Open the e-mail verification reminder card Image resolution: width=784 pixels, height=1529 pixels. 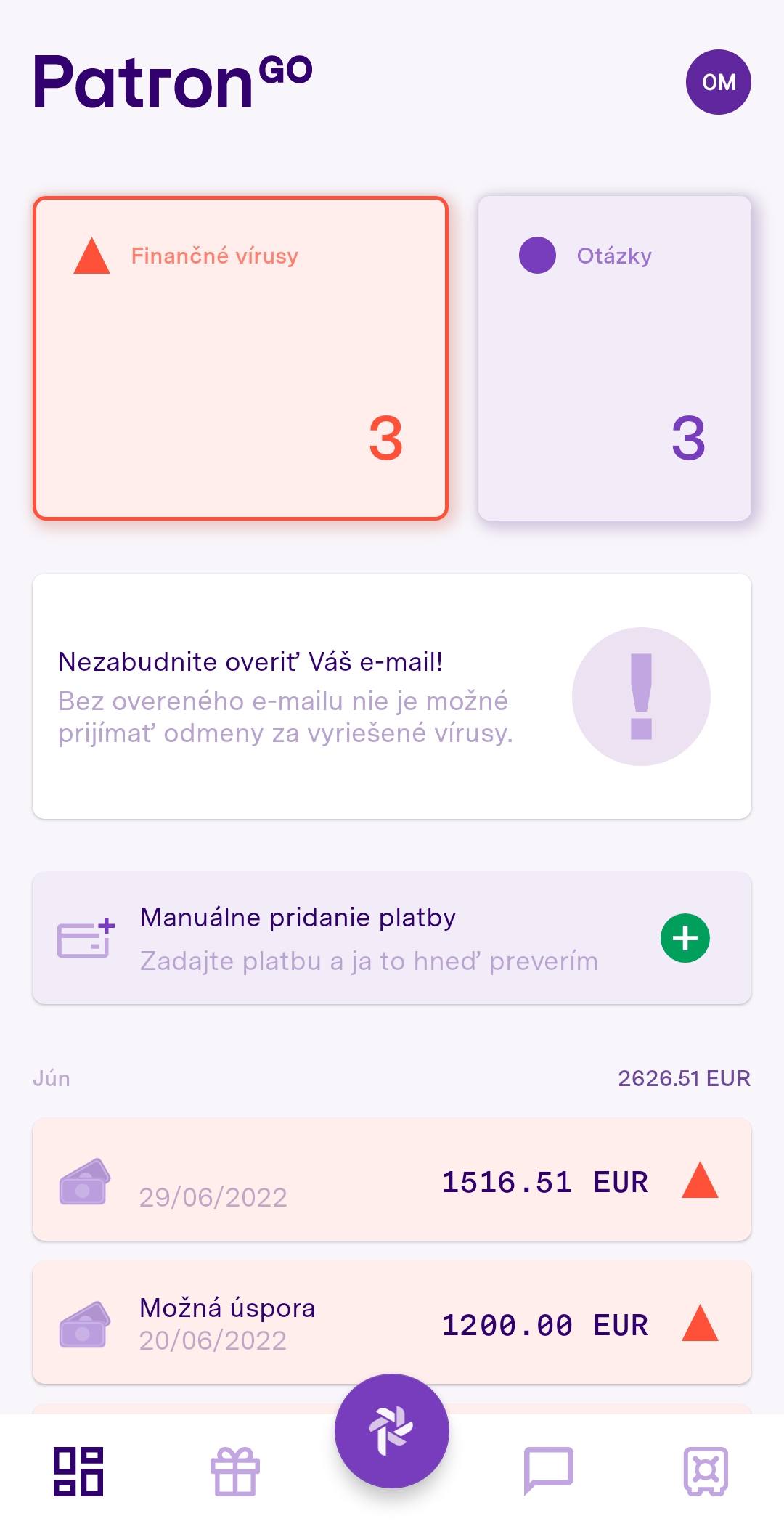tap(392, 696)
